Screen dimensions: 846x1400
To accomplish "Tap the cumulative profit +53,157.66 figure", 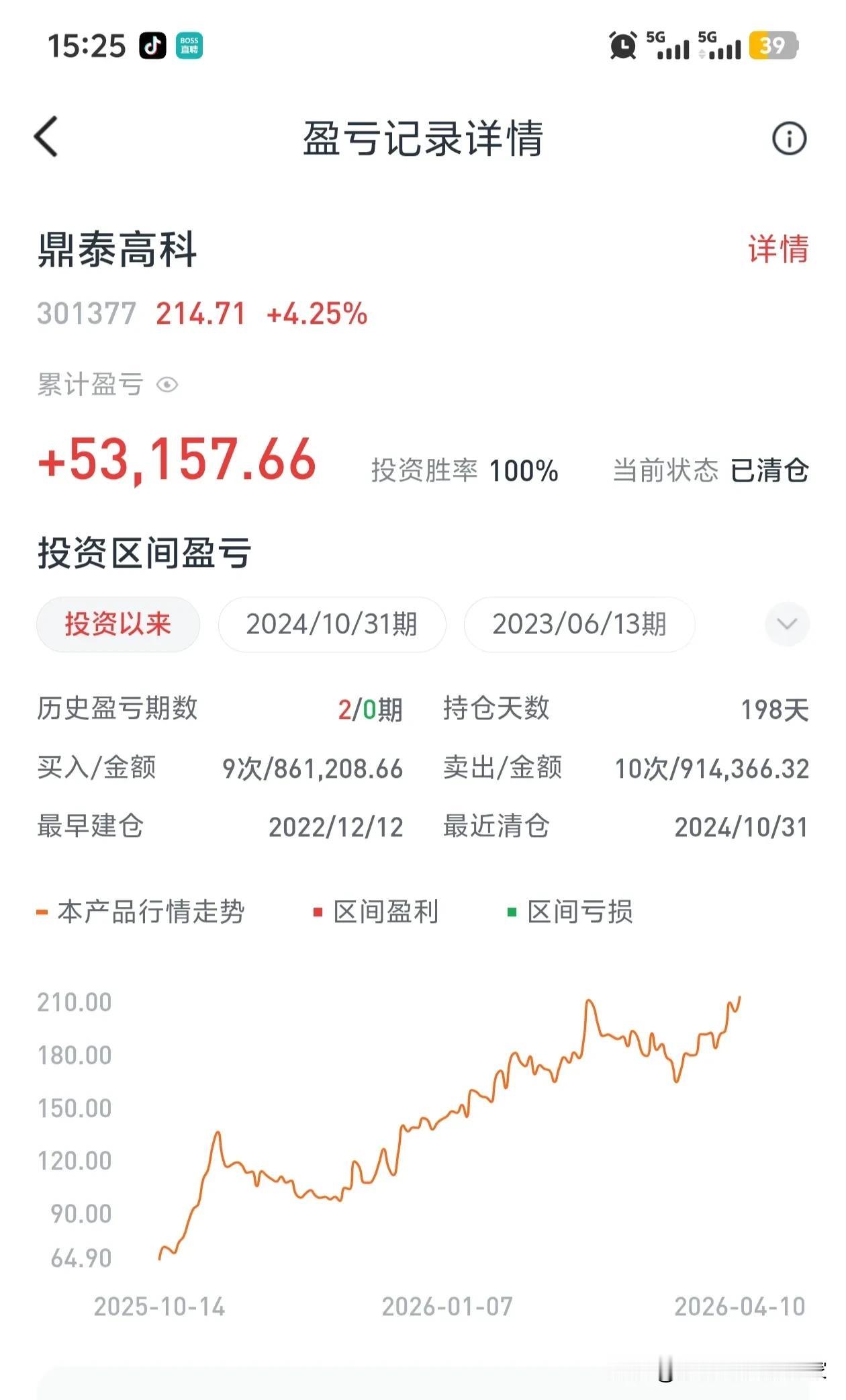I will pyautogui.click(x=175, y=460).
